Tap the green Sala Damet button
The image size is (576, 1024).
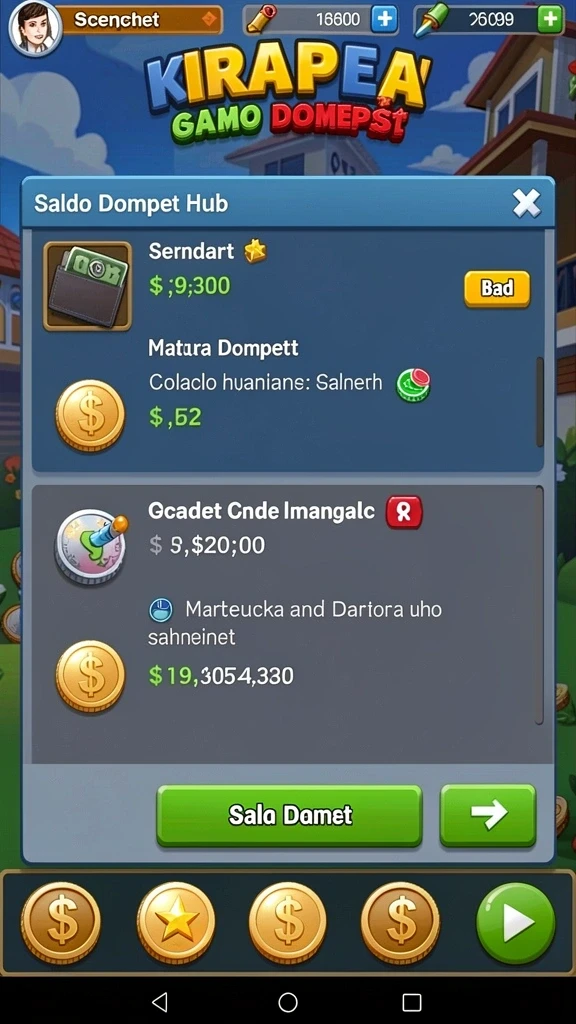(289, 816)
